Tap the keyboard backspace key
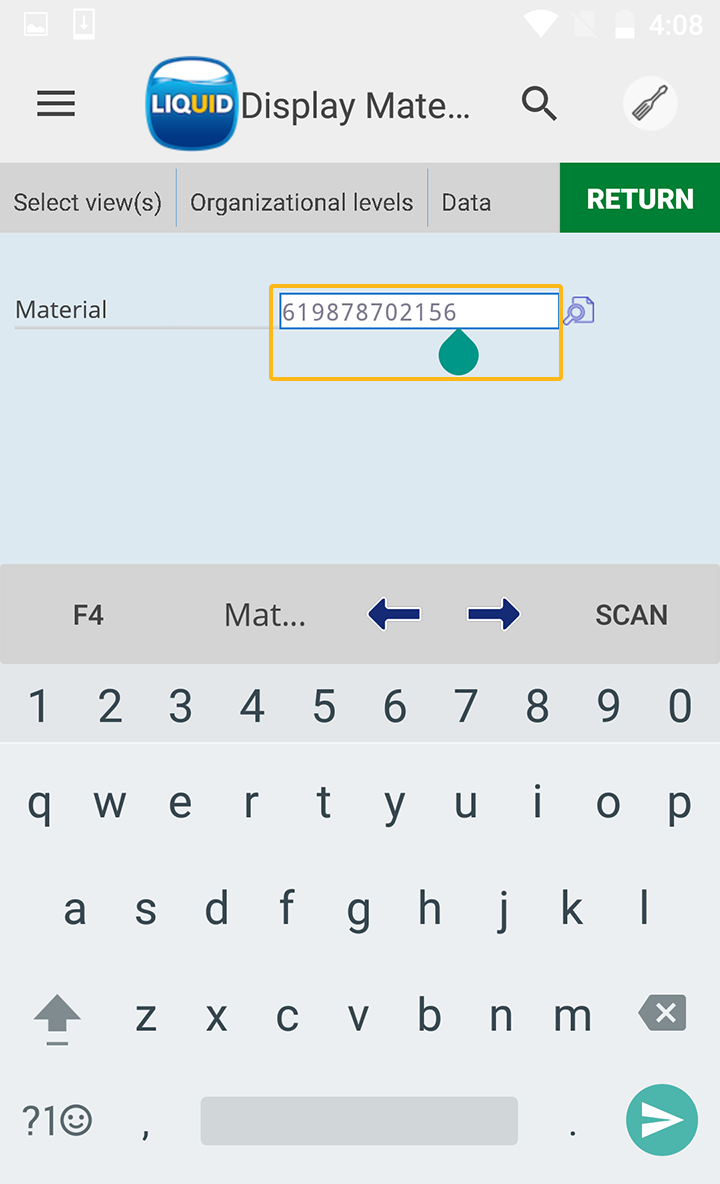This screenshot has width=720, height=1184. (x=662, y=1014)
